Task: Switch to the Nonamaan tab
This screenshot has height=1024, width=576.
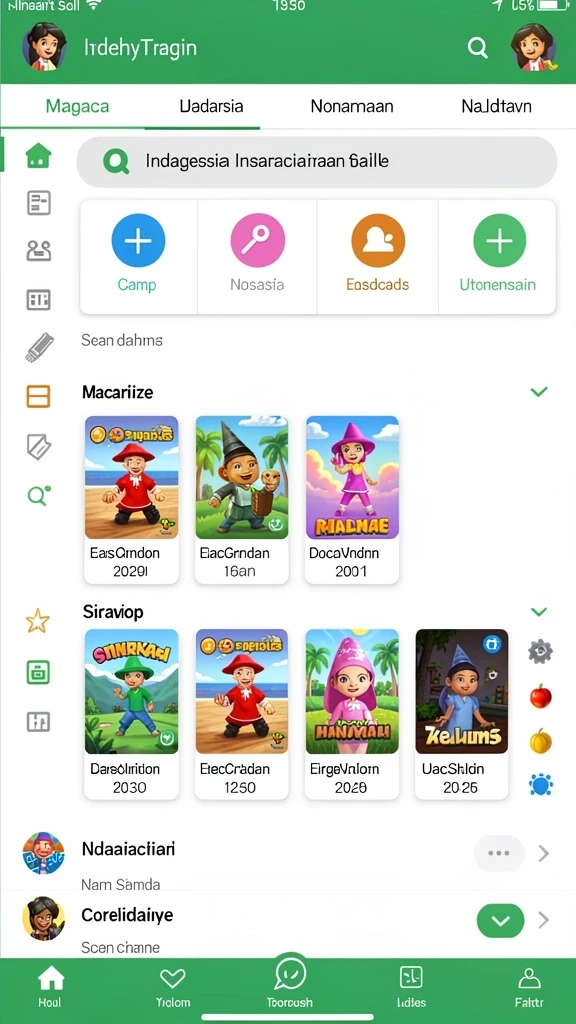Action: (351, 106)
